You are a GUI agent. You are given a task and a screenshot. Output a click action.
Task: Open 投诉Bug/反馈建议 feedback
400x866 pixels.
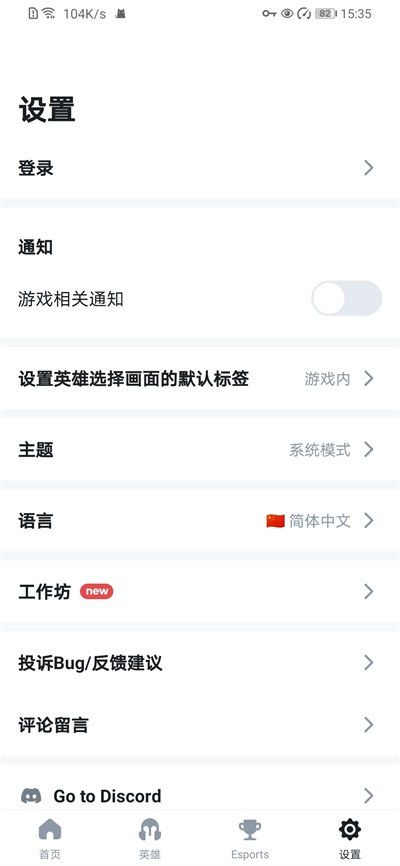point(200,662)
